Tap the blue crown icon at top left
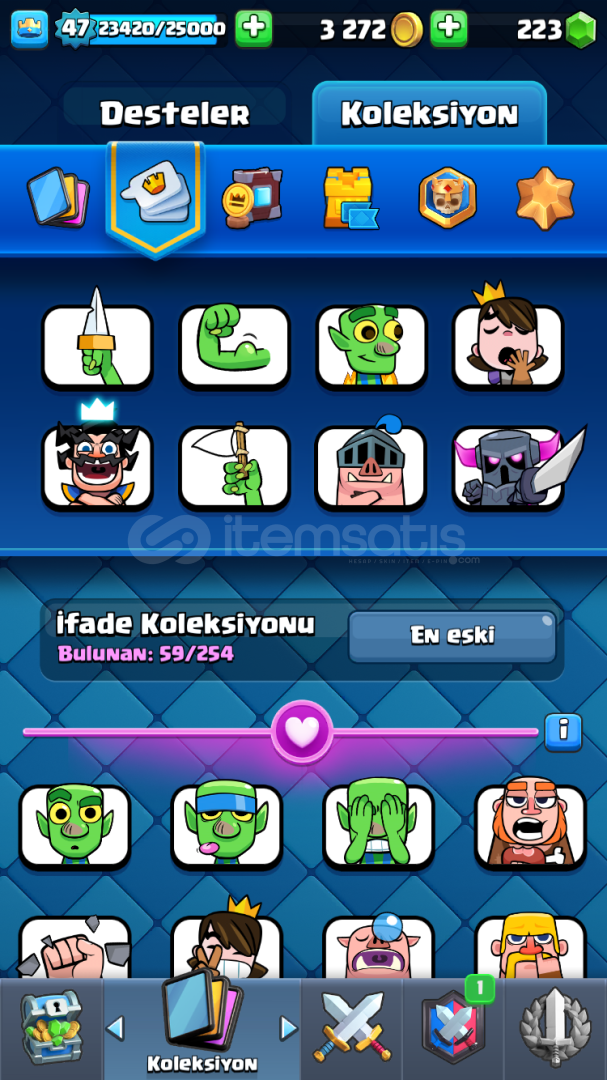Viewport: 607px width, 1080px height. 30,29
